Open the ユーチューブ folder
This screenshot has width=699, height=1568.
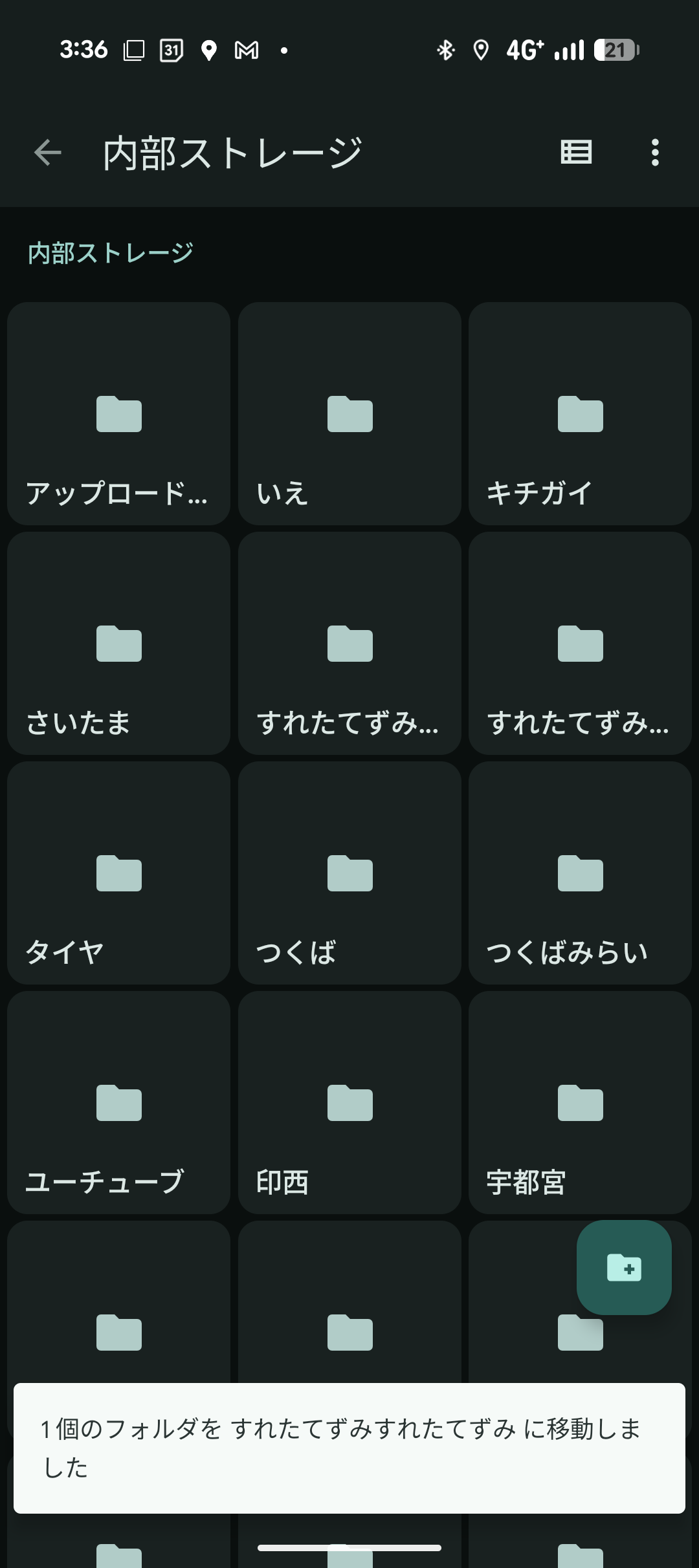(x=119, y=1103)
